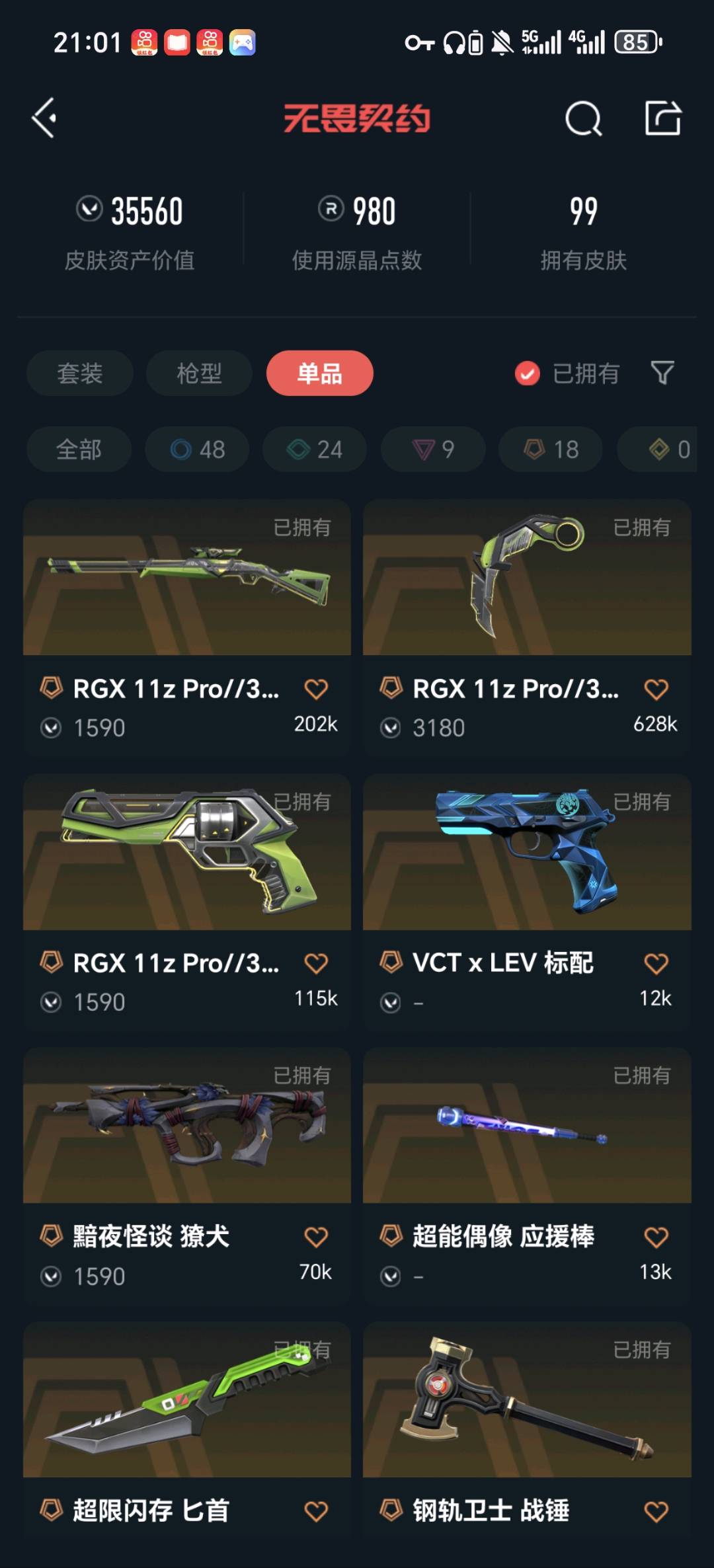Filter by the tier chip showing 9
714x1568 pixels.
(433, 450)
